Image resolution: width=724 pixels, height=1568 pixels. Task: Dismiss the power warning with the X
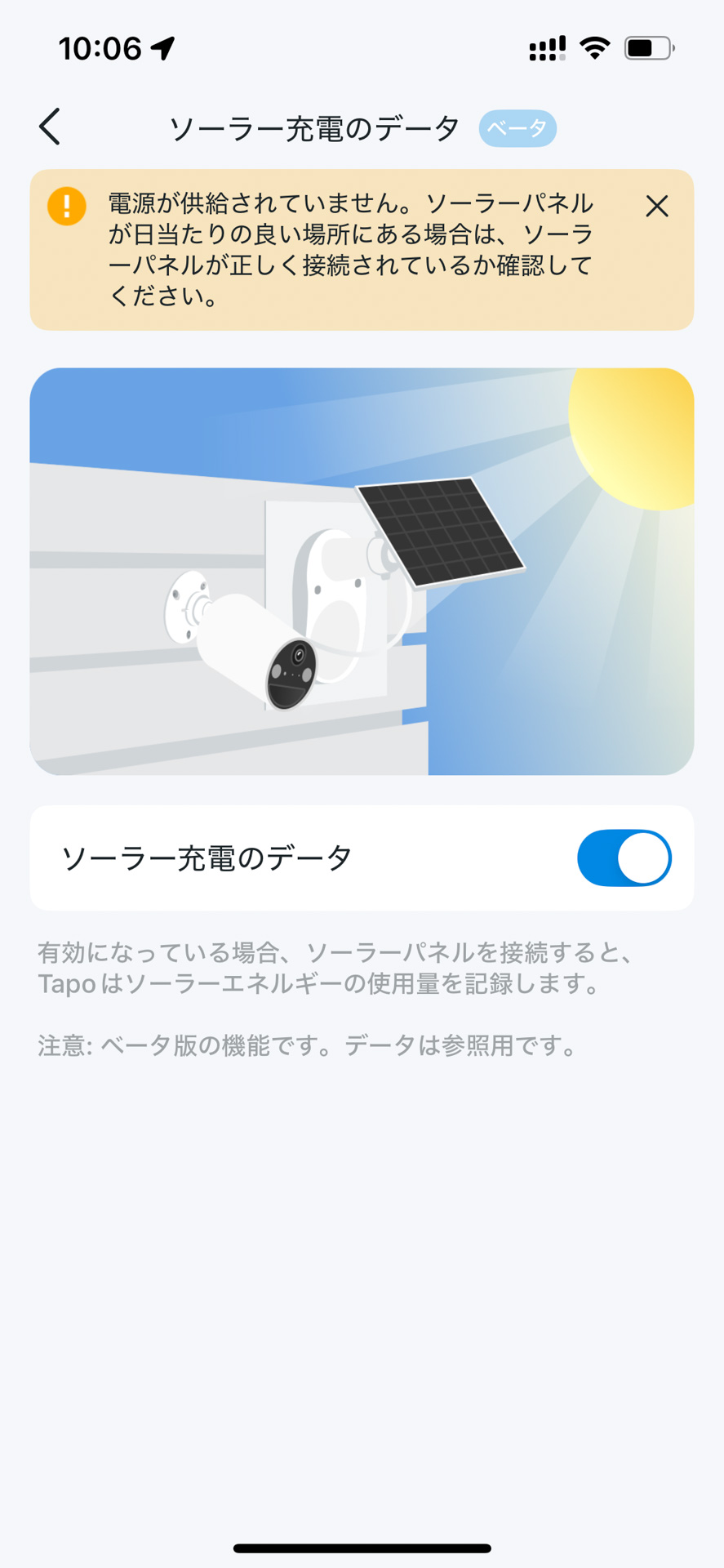point(657,206)
